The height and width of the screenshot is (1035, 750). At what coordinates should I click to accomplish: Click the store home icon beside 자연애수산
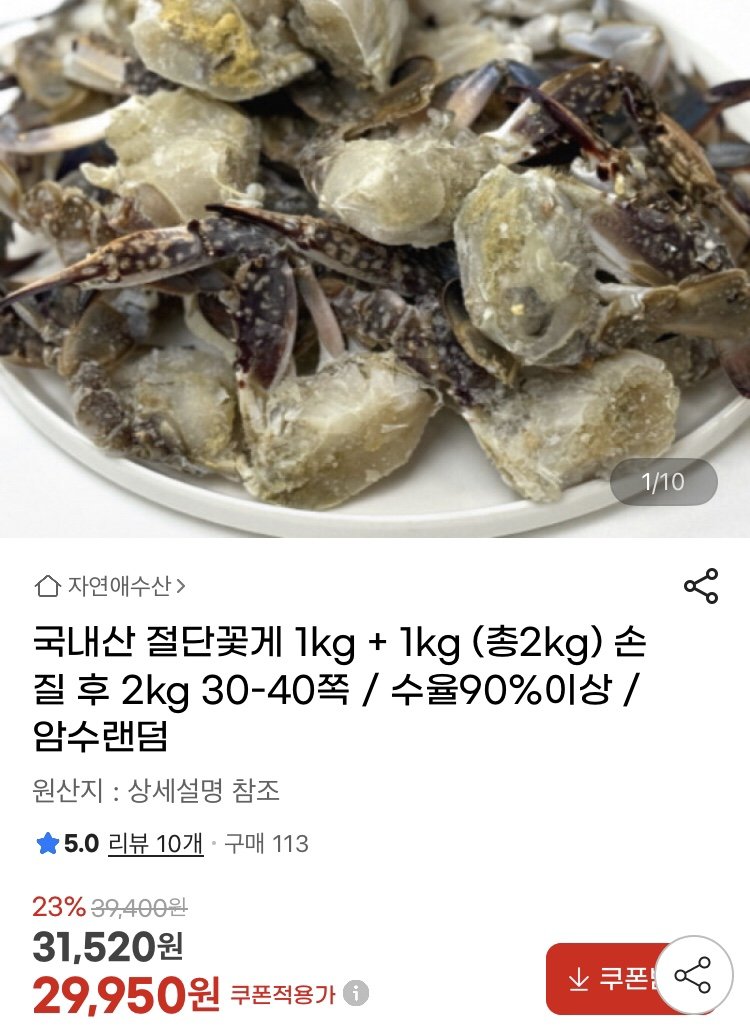[47, 587]
